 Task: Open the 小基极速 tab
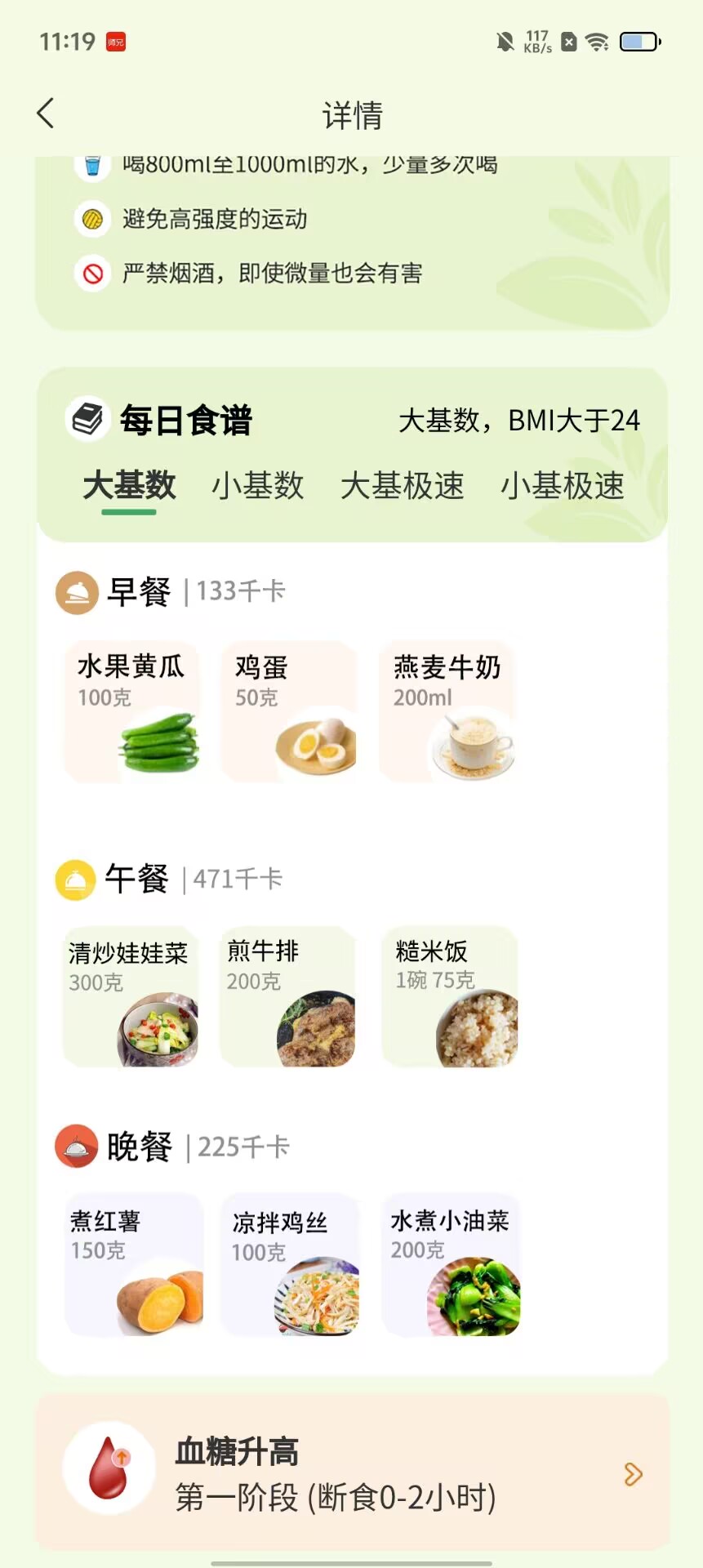tap(562, 486)
